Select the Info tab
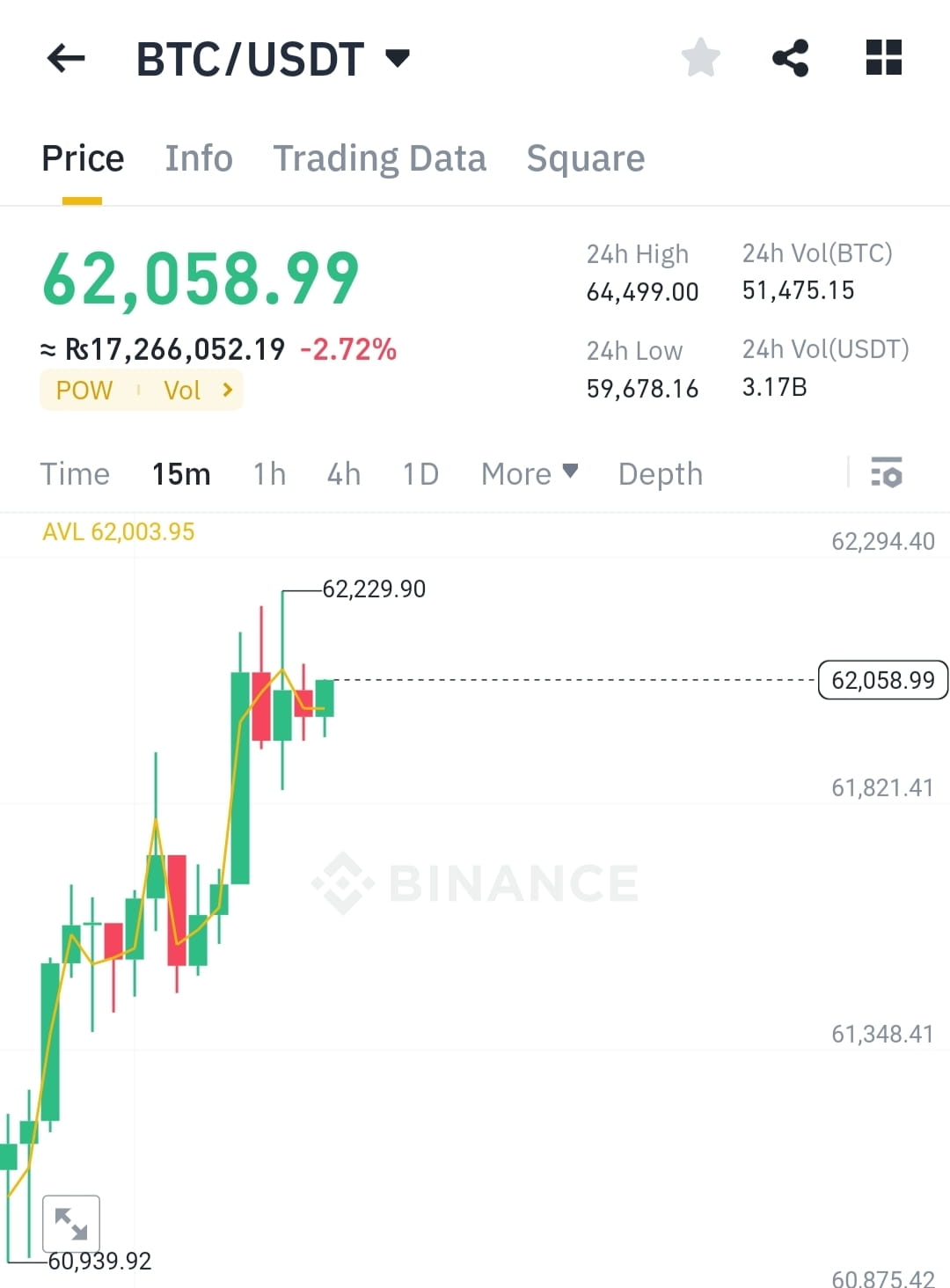 coord(198,158)
